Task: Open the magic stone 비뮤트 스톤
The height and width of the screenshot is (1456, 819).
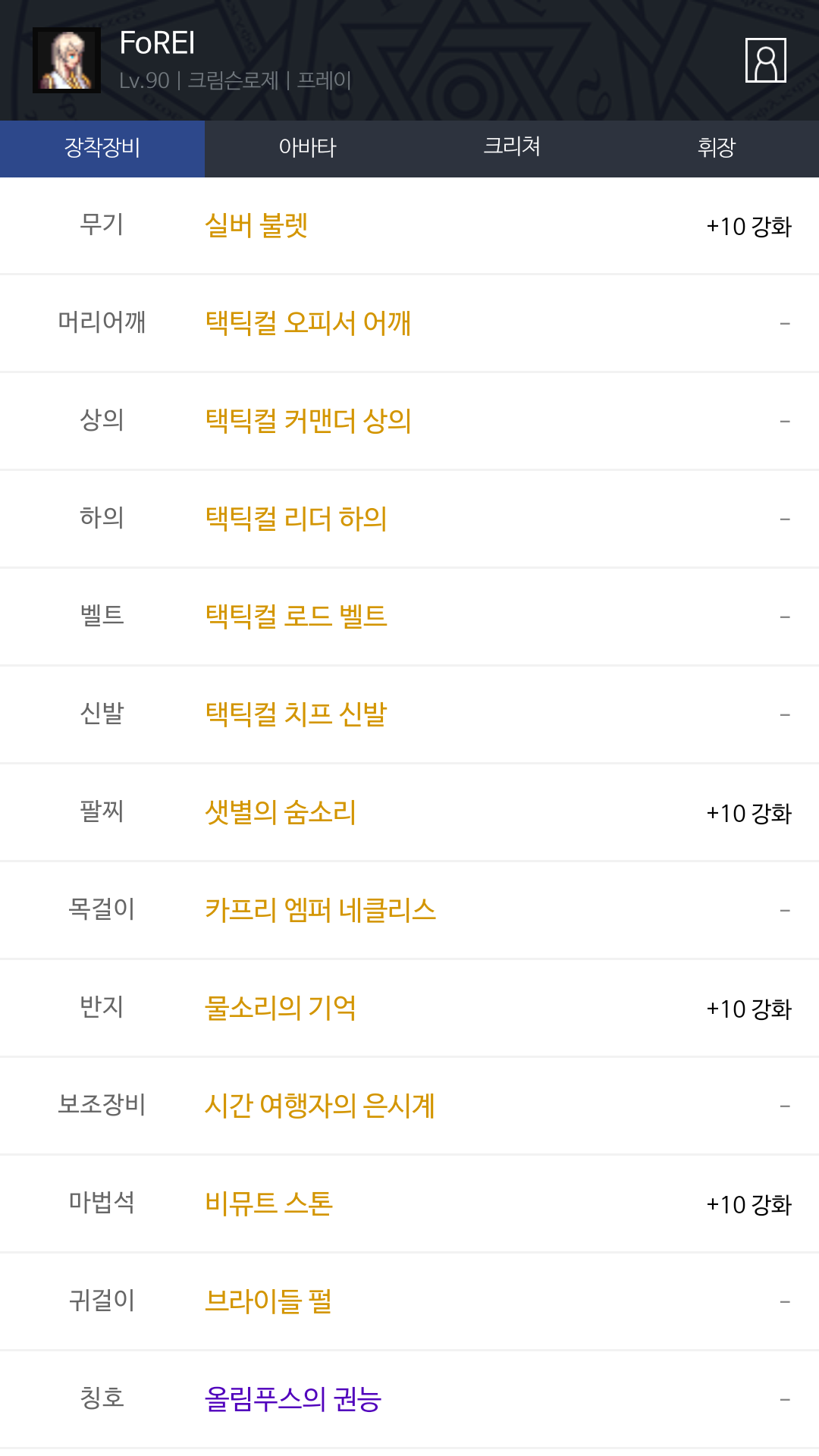Action: pyautogui.click(x=268, y=1203)
